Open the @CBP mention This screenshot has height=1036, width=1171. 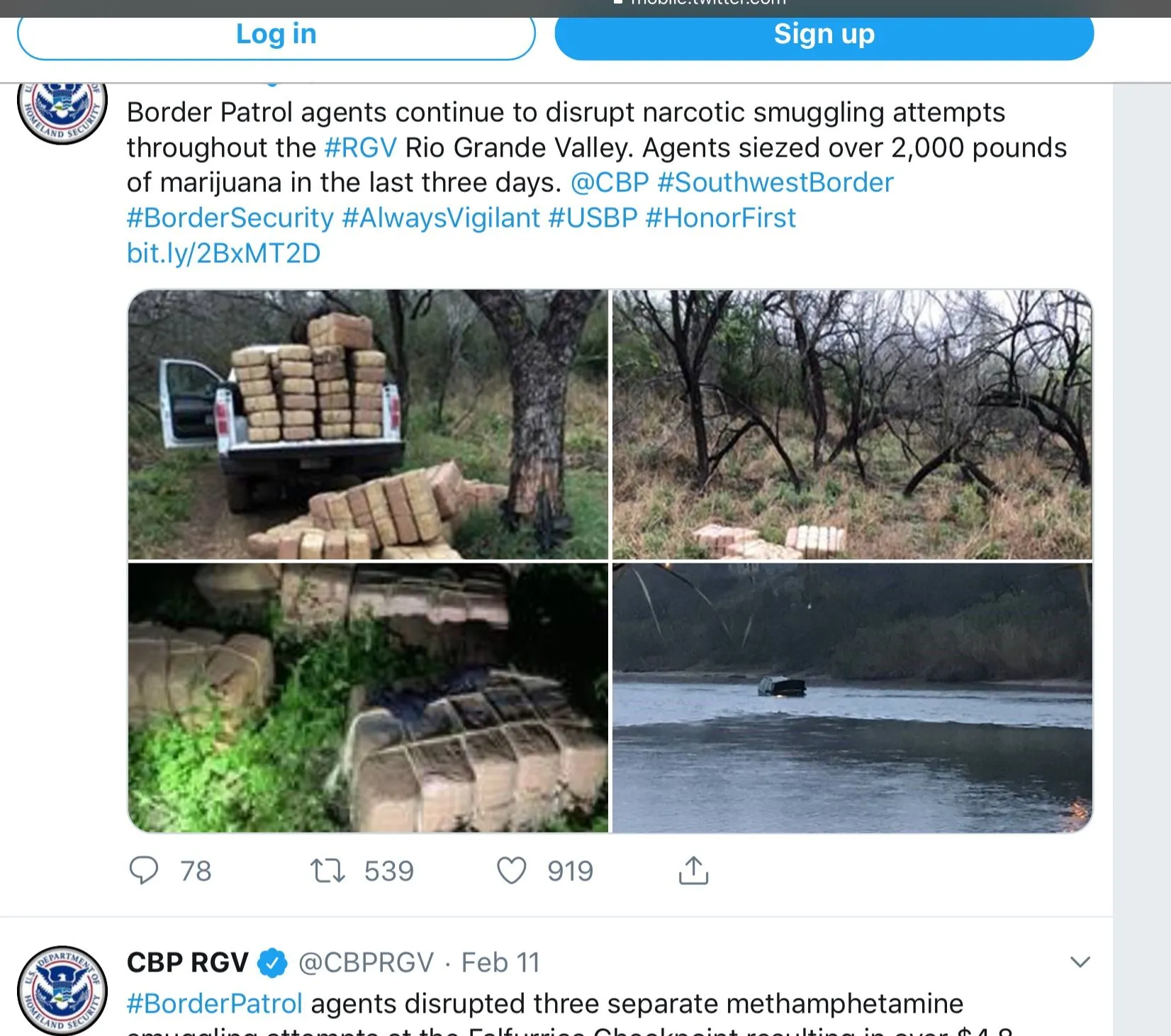pyautogui.click(x=610, y=183)
